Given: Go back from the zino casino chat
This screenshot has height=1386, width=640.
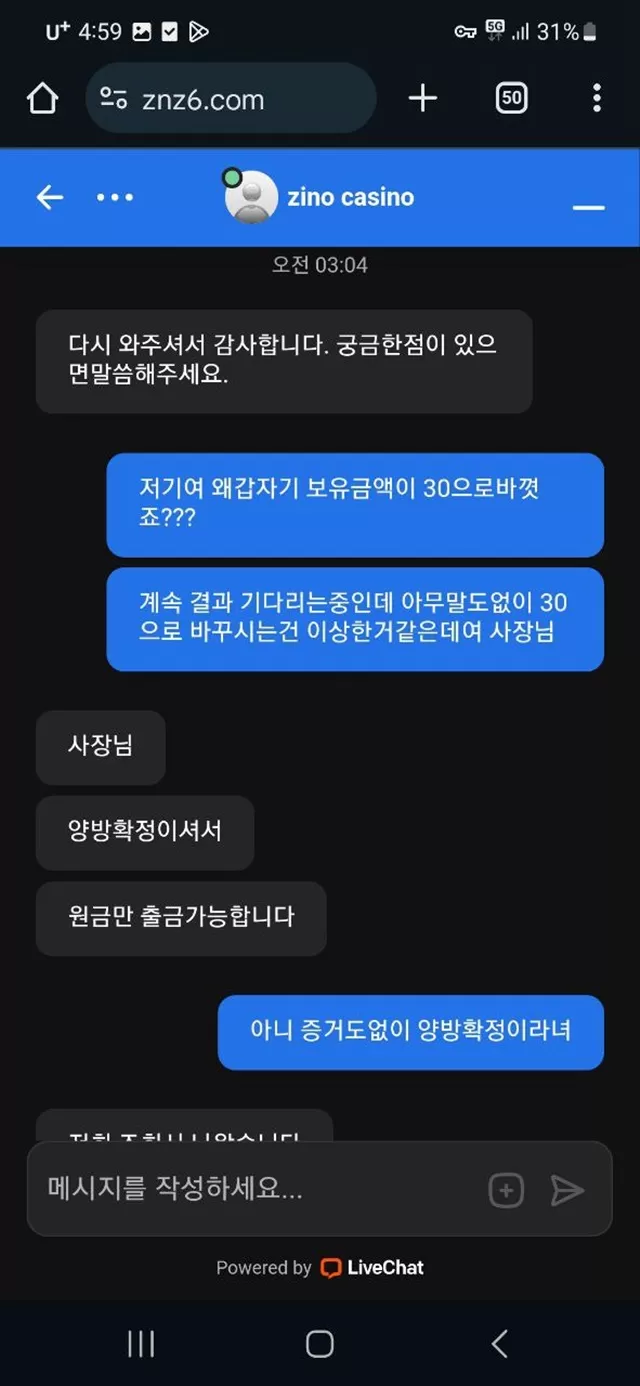Looking at the screenshot, I should (49, 197).
